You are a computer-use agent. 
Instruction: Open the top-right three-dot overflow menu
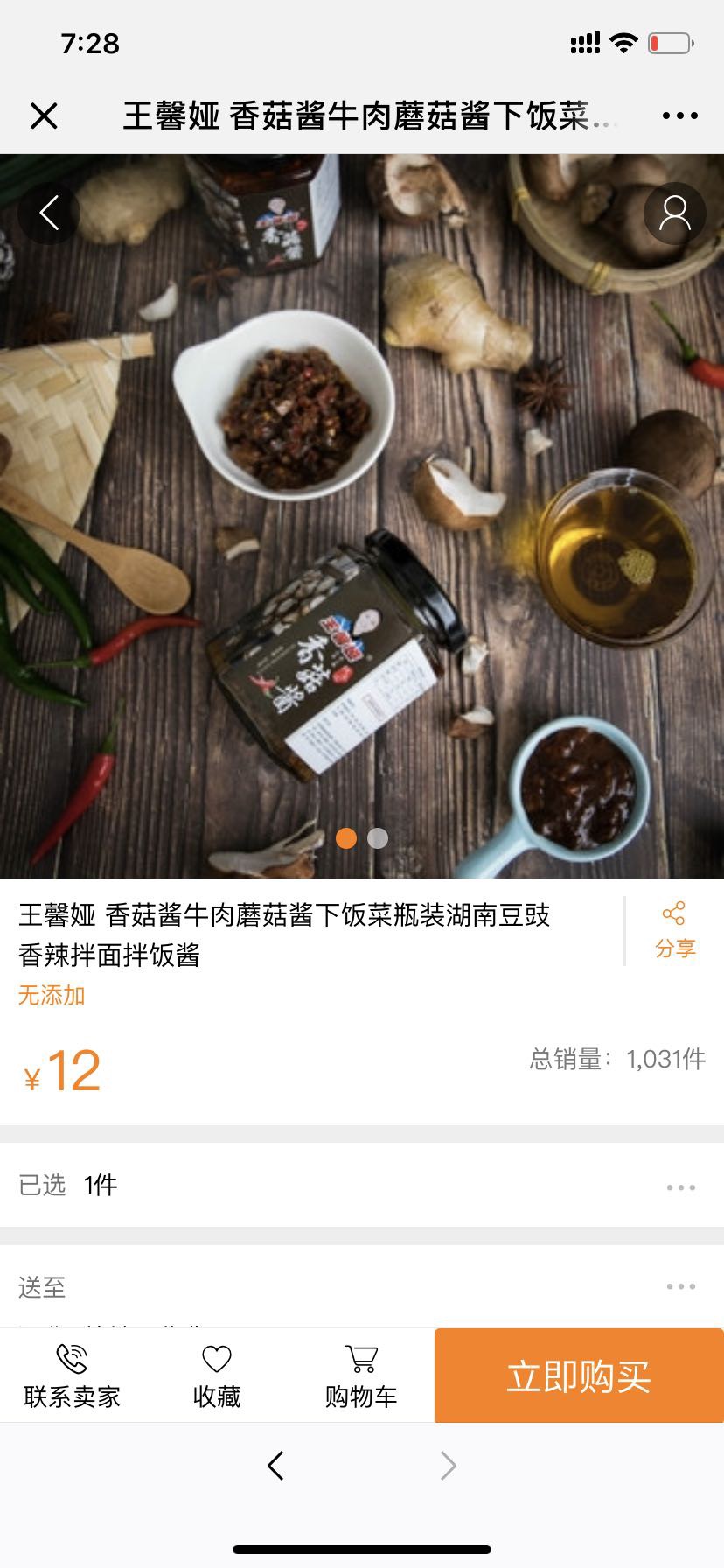coord(679,115)
